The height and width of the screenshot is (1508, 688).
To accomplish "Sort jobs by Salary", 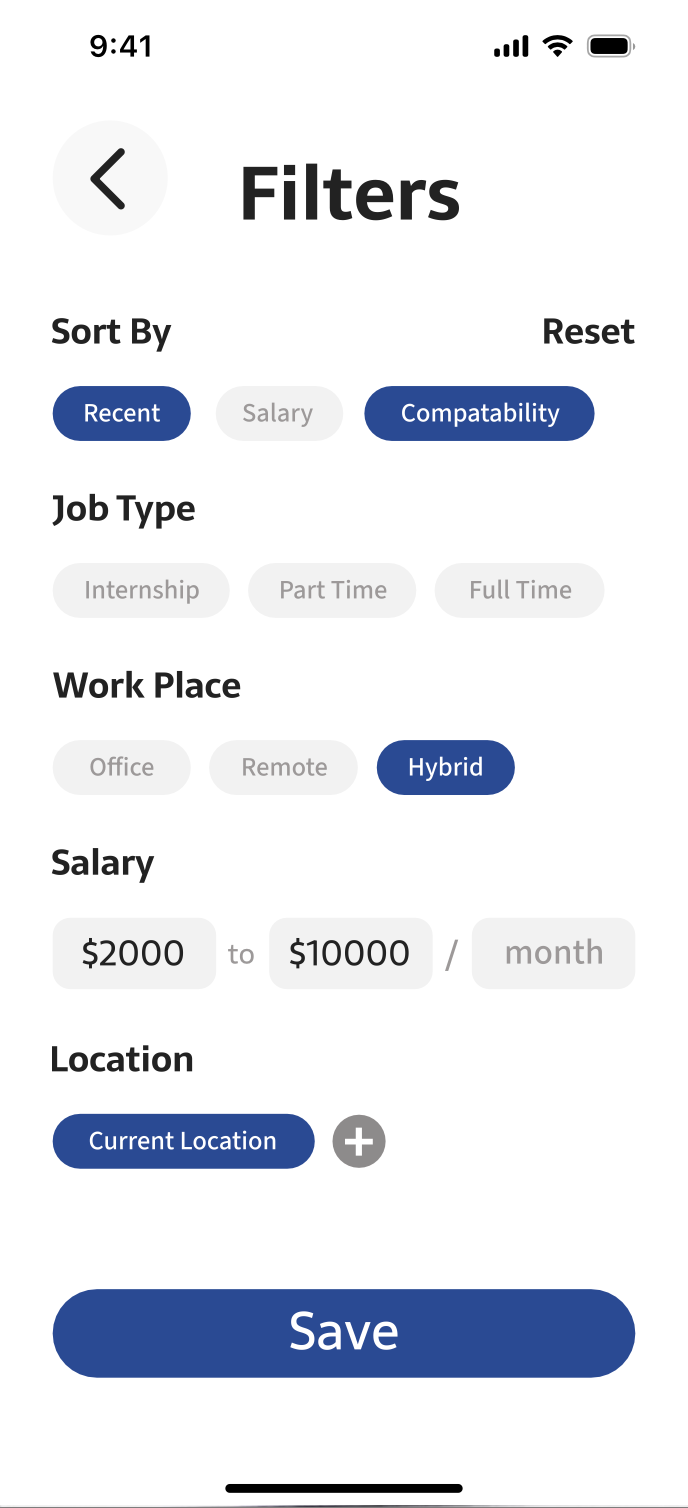I will coord(278,414).
